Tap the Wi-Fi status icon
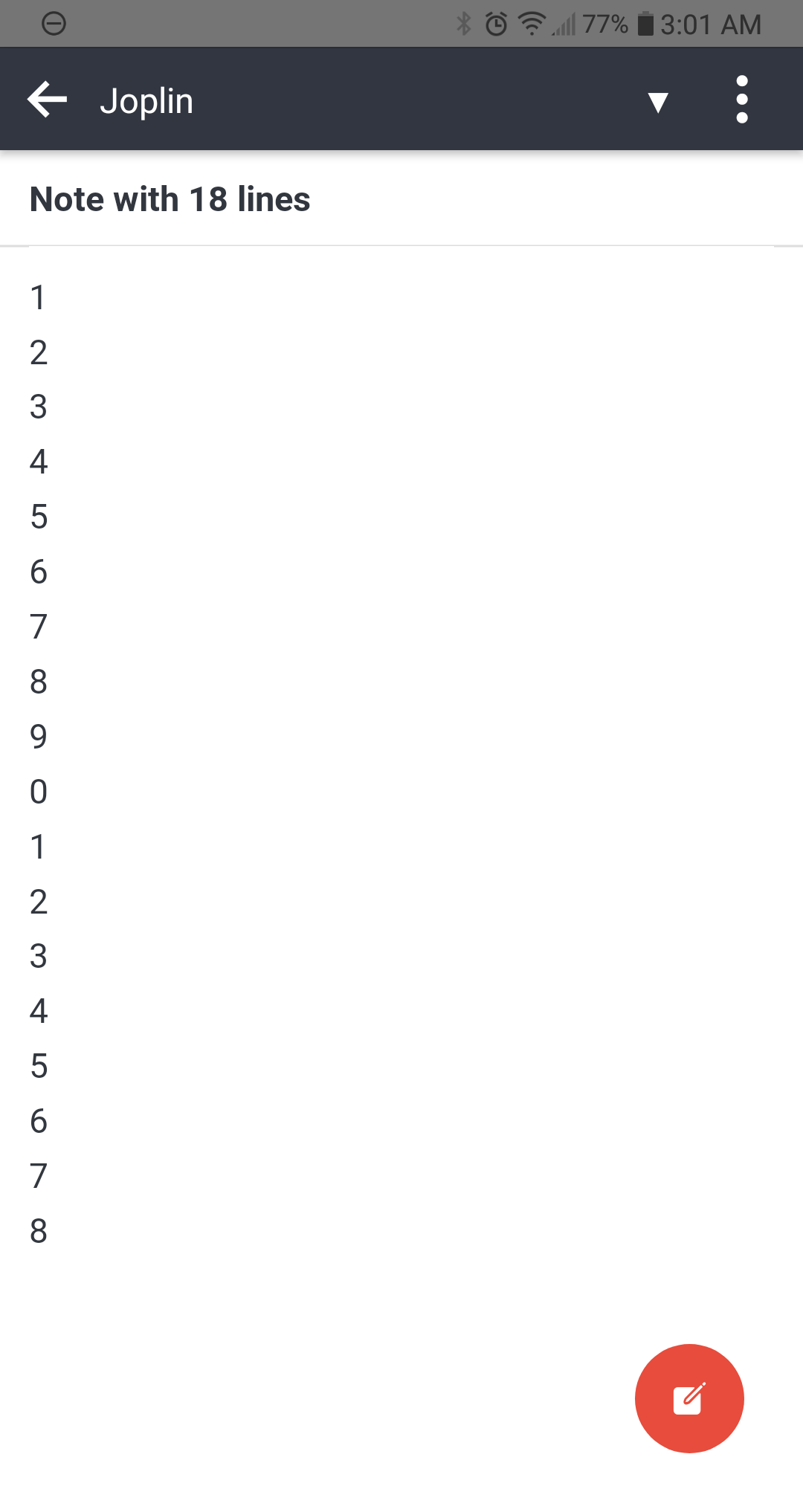The image size is (803, 1512). tap(532, 22)
